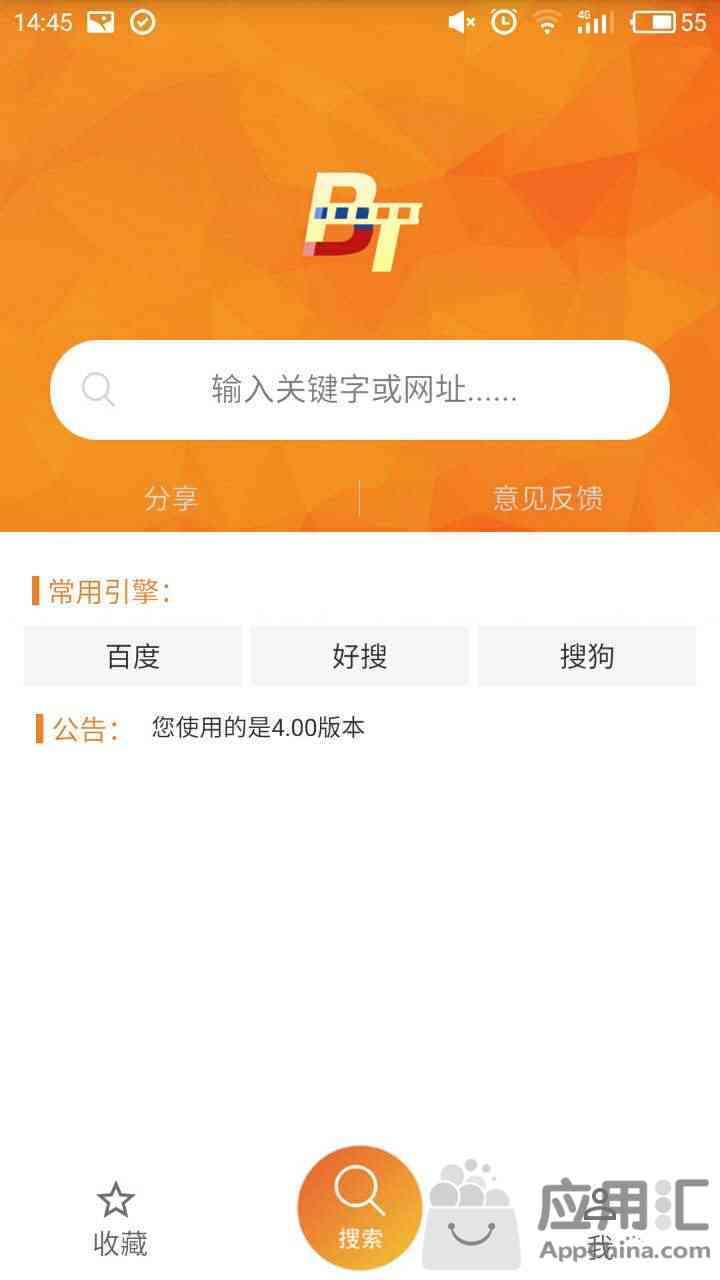The image size is (720, 1280).
Task: Choose the 搜狗 search engine
Action: (x=587, y=657)
